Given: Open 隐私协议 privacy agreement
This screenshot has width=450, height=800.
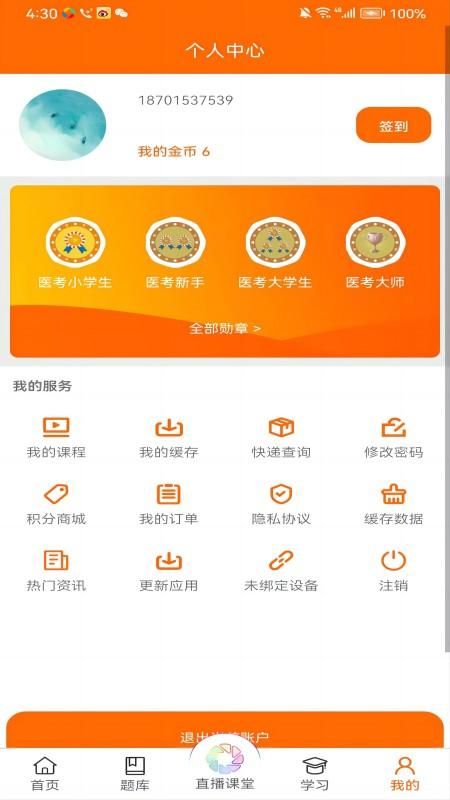Looking at the screenshot, I should pos(281,505).
